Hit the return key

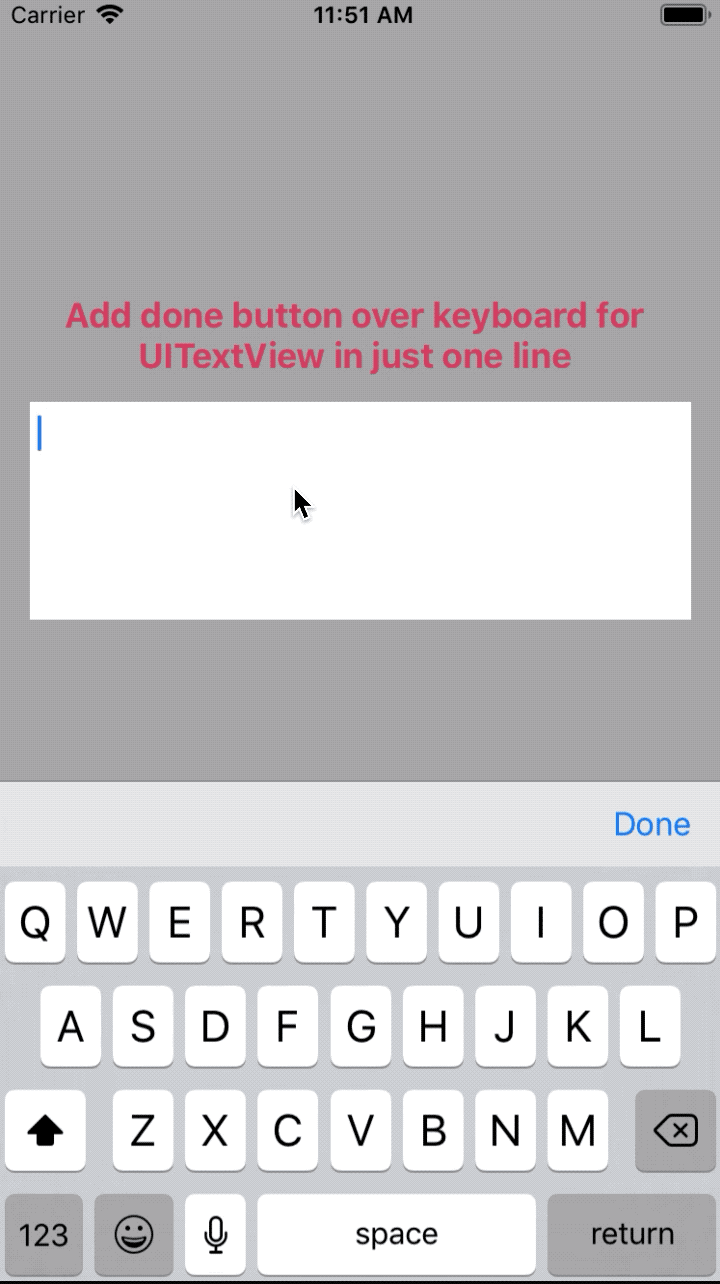[631, 1234]
